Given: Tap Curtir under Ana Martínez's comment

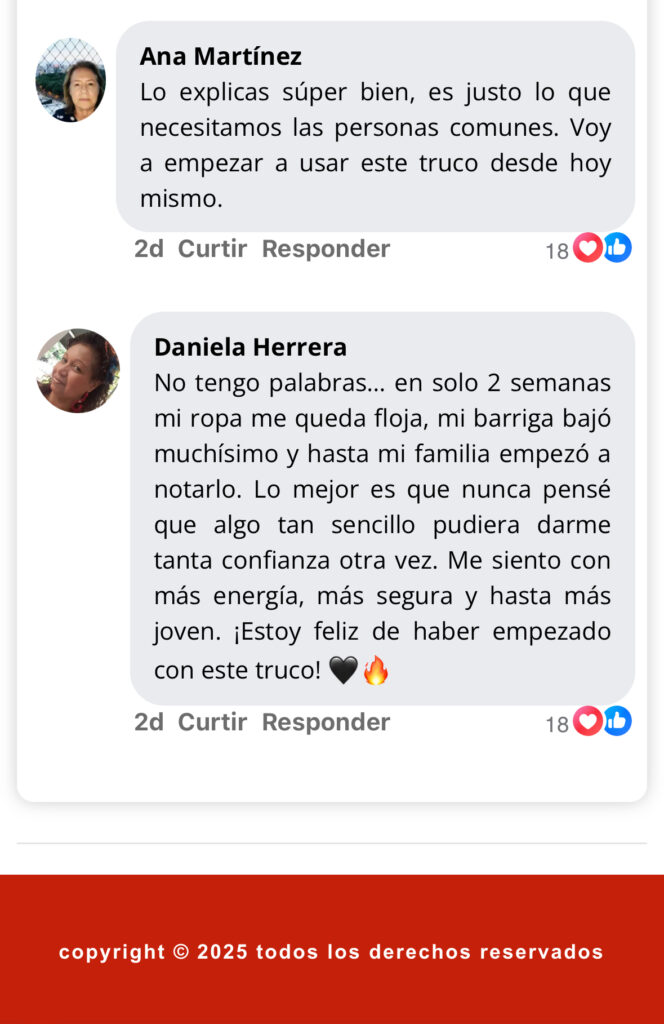Looking at the screenshot, I should coord(212,249).
